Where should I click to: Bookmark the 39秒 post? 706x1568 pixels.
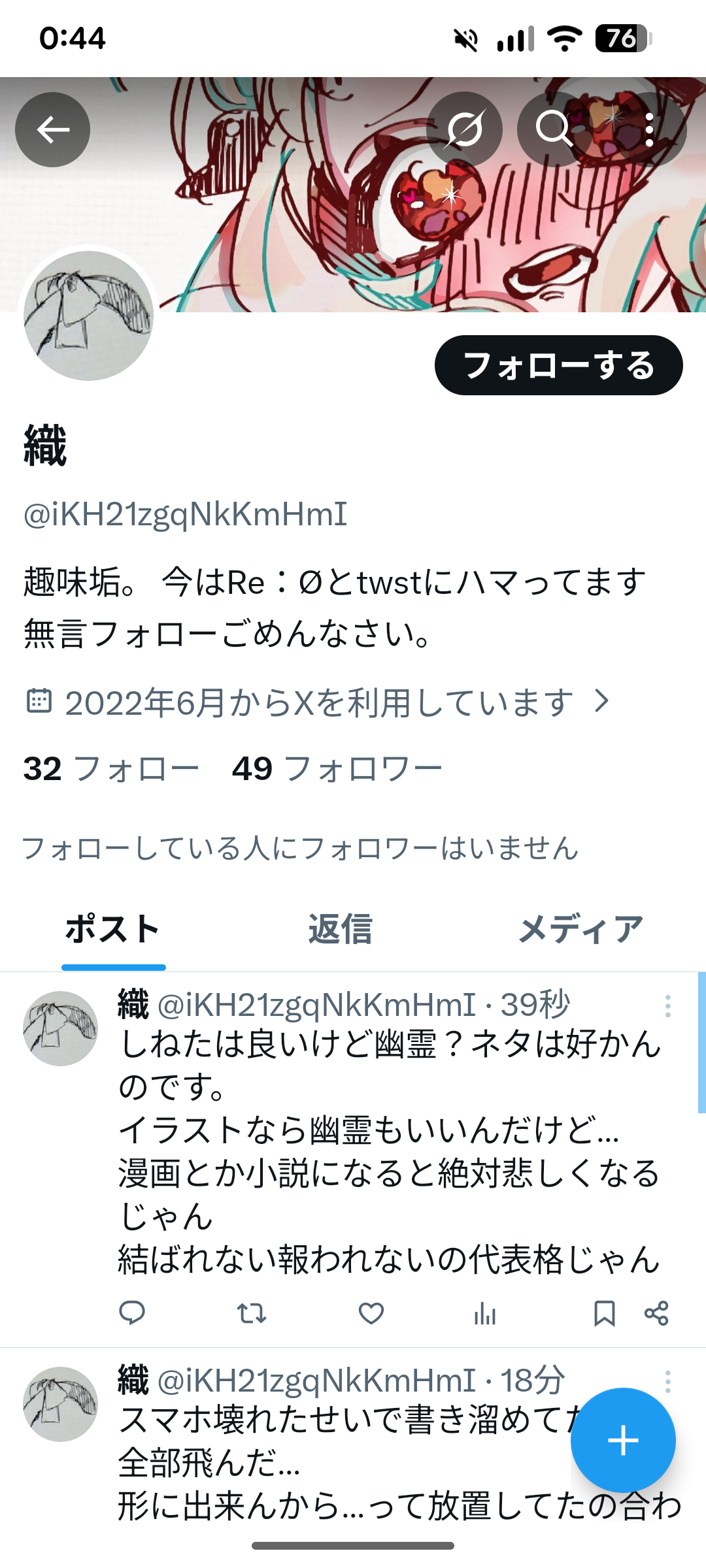(604, 1313)
